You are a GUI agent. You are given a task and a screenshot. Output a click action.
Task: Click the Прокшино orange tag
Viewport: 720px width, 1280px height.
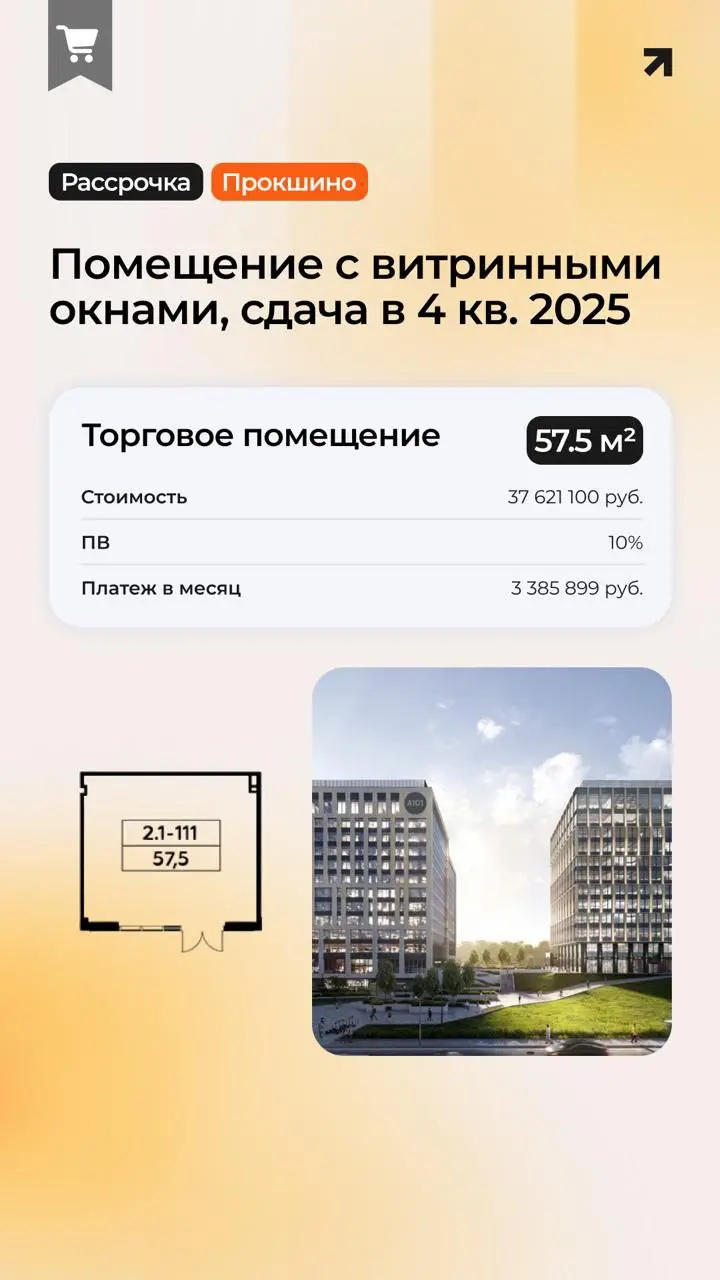290,182
